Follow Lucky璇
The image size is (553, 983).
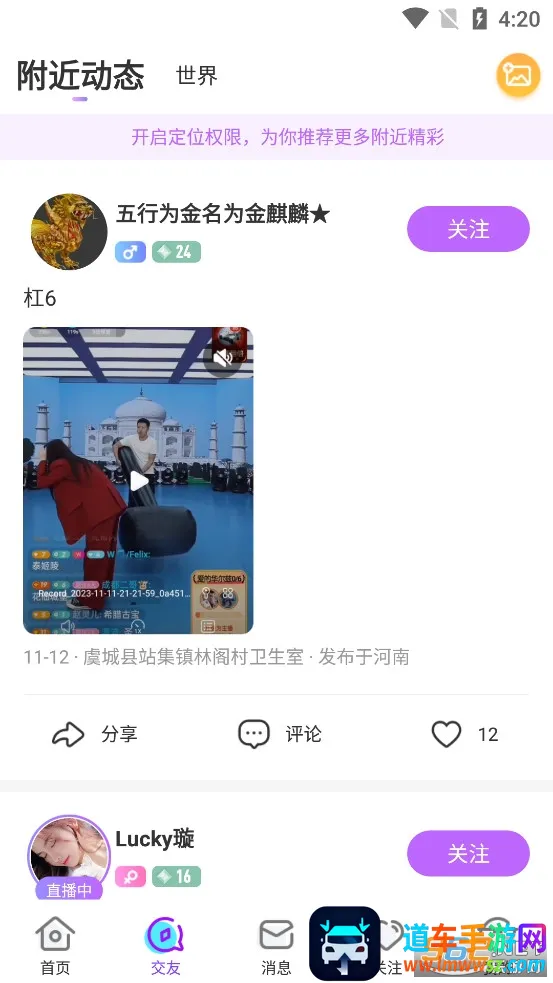point(468,853)
